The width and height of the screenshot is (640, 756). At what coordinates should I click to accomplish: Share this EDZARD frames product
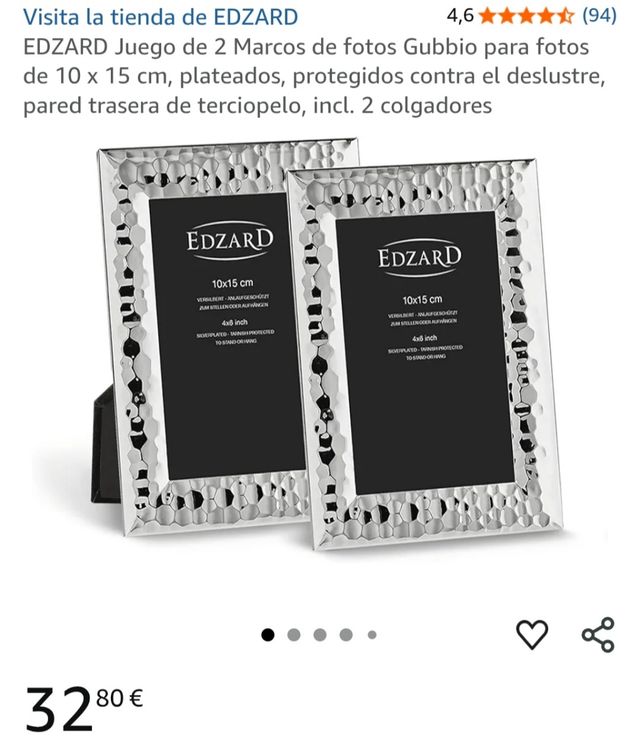(598, 634)
